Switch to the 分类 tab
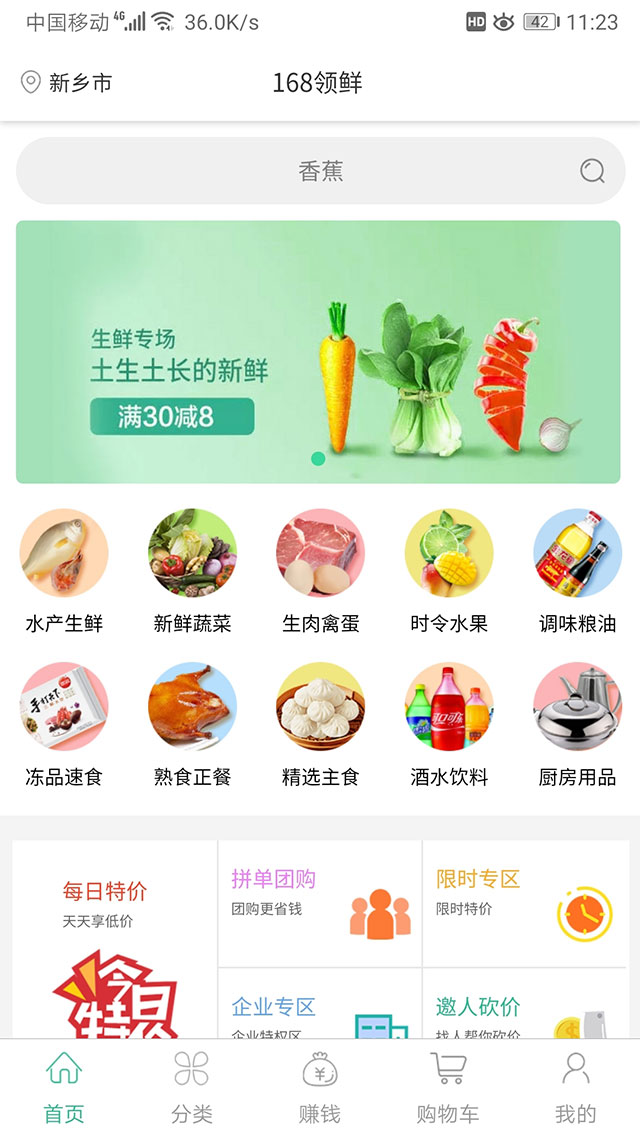The height and width of the screenshot is (1138, 640). tap(192, 1087)
